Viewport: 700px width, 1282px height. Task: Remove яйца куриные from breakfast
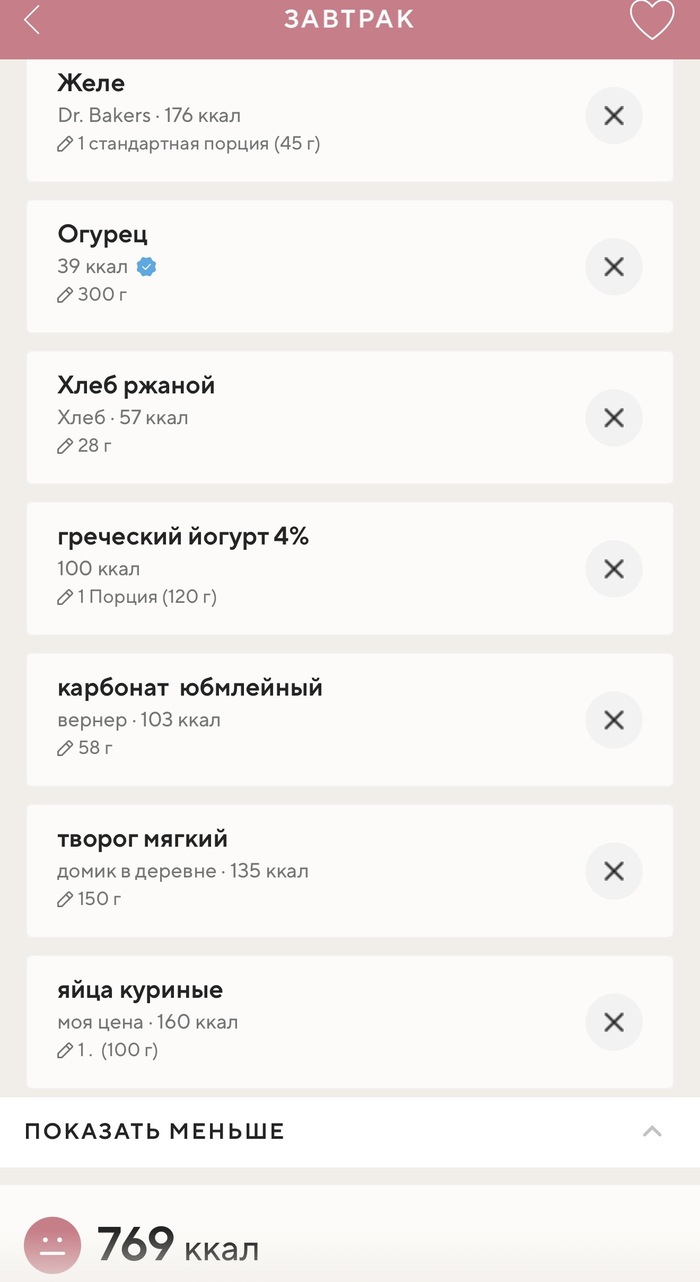613,1022
